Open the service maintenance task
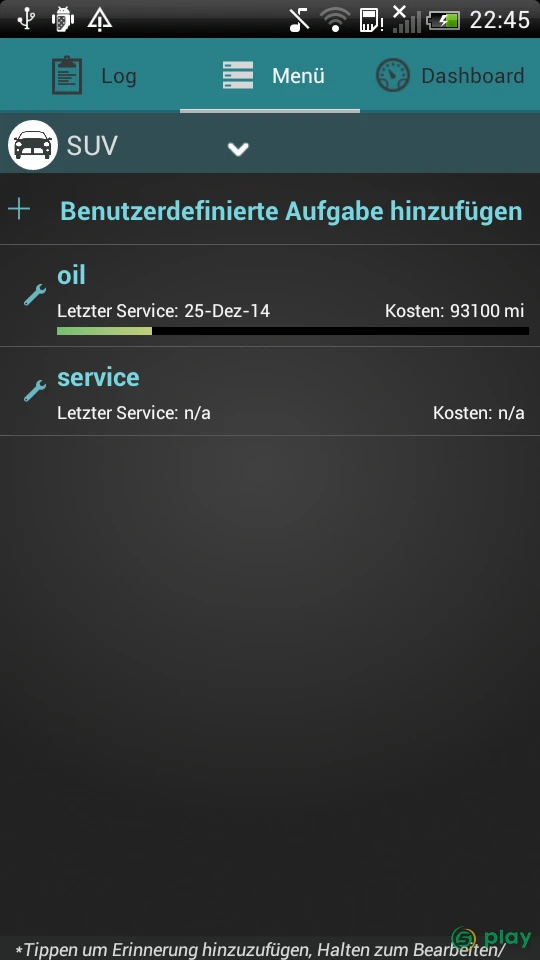This screenshot has width=540, height=960. coord(270,391)
